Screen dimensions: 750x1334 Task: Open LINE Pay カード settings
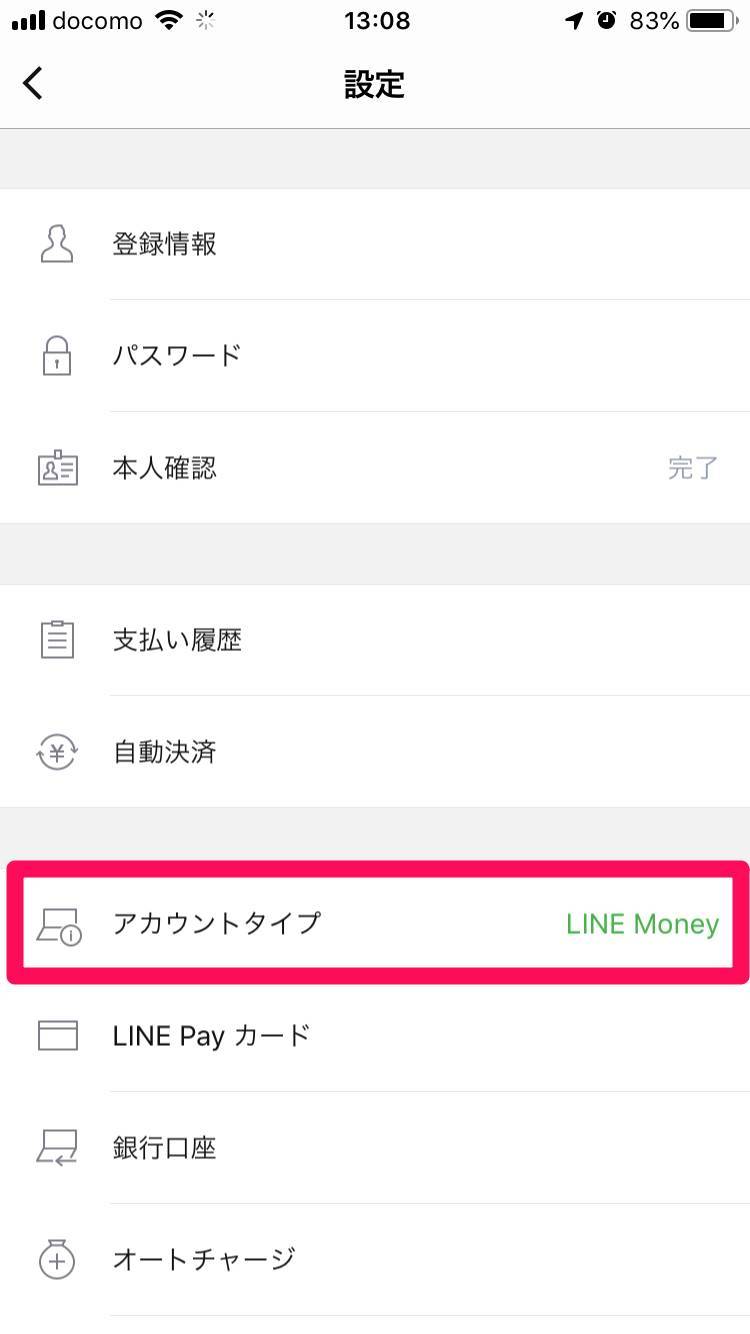click(375, 1036)
